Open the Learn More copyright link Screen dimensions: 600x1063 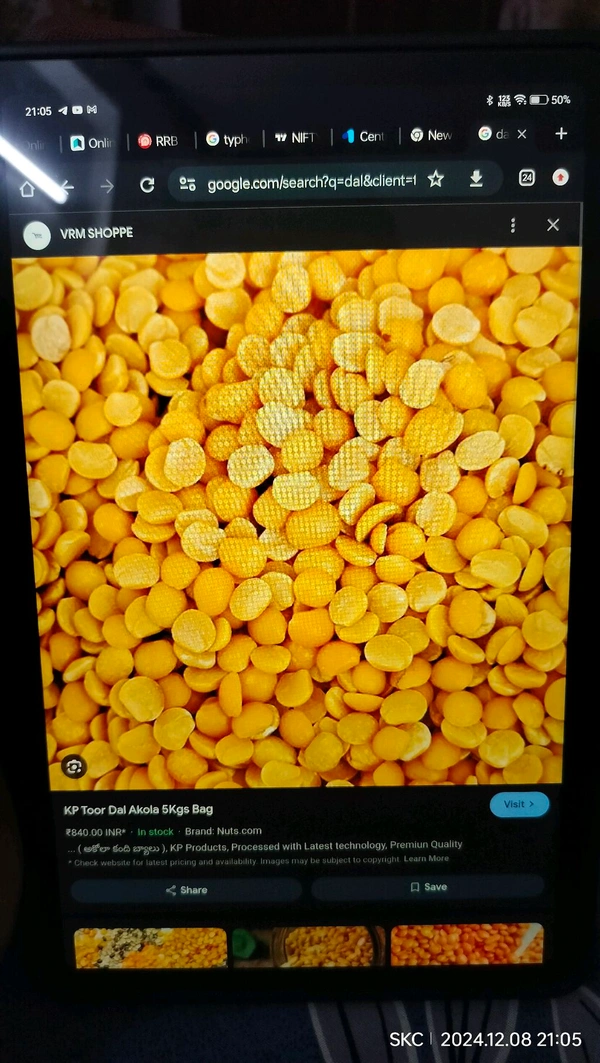tap(426, 859)
